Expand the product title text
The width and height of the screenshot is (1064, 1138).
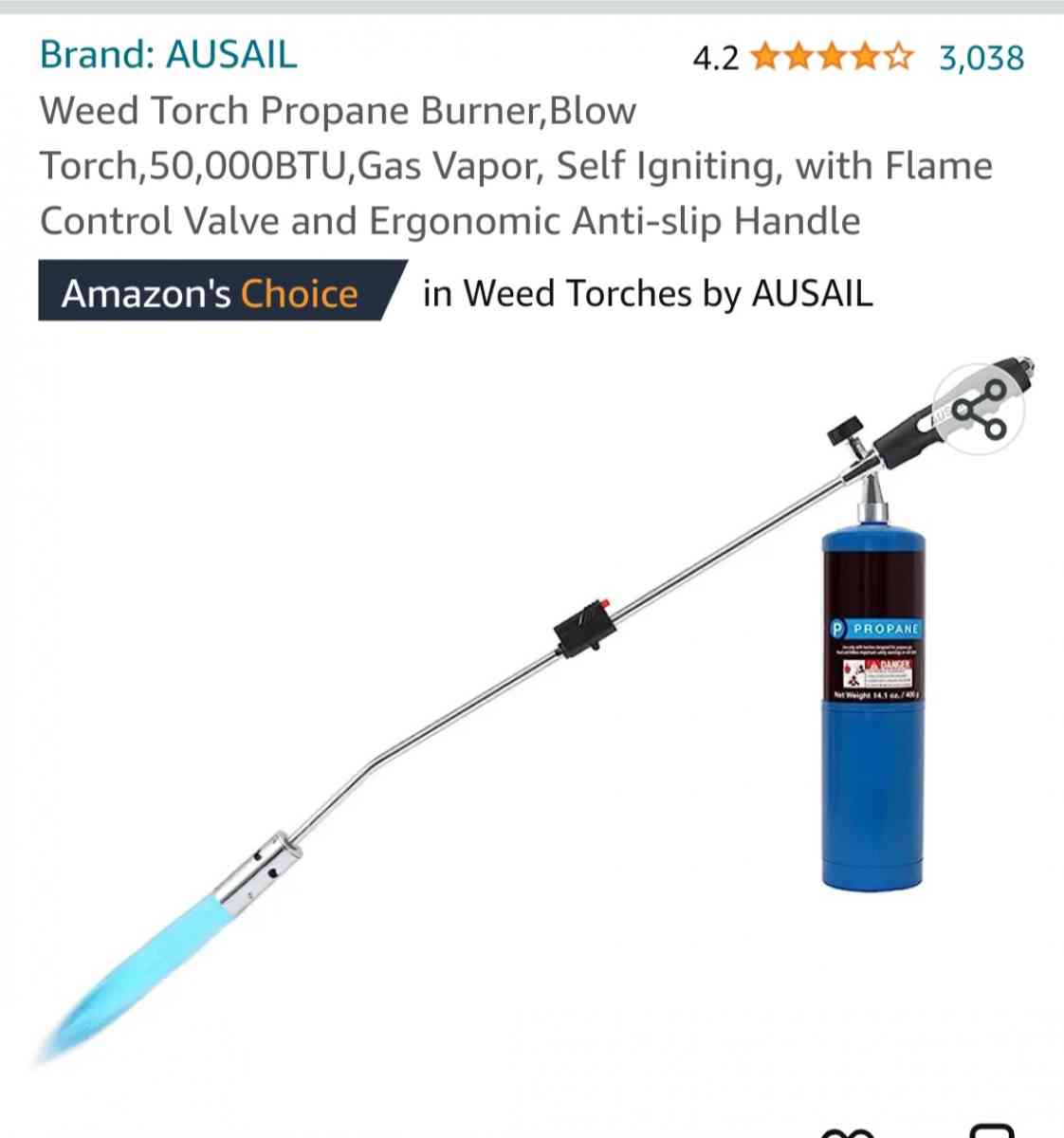point(517,166)
